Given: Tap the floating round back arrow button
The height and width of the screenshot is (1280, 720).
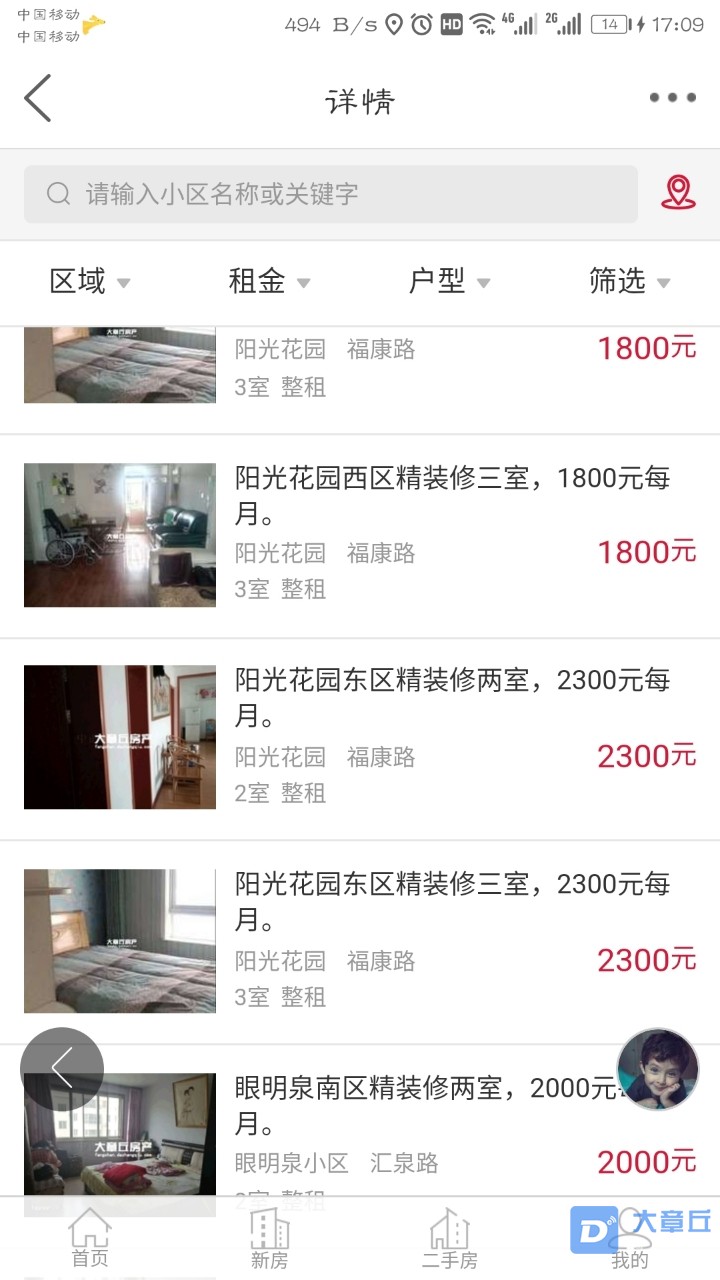Looking at the screenshot, I should [62, 1069].
